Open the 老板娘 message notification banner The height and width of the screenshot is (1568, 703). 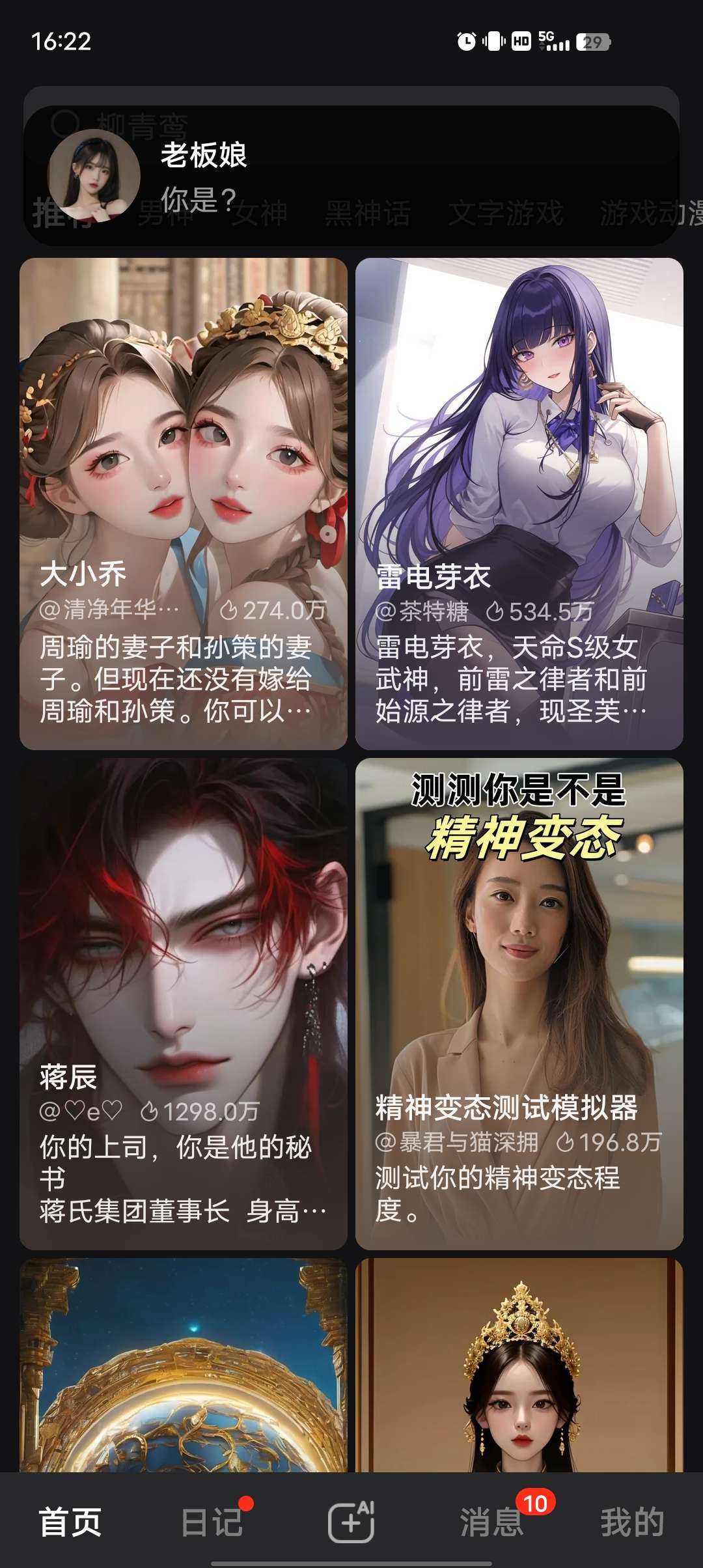[x=351, y=176]
